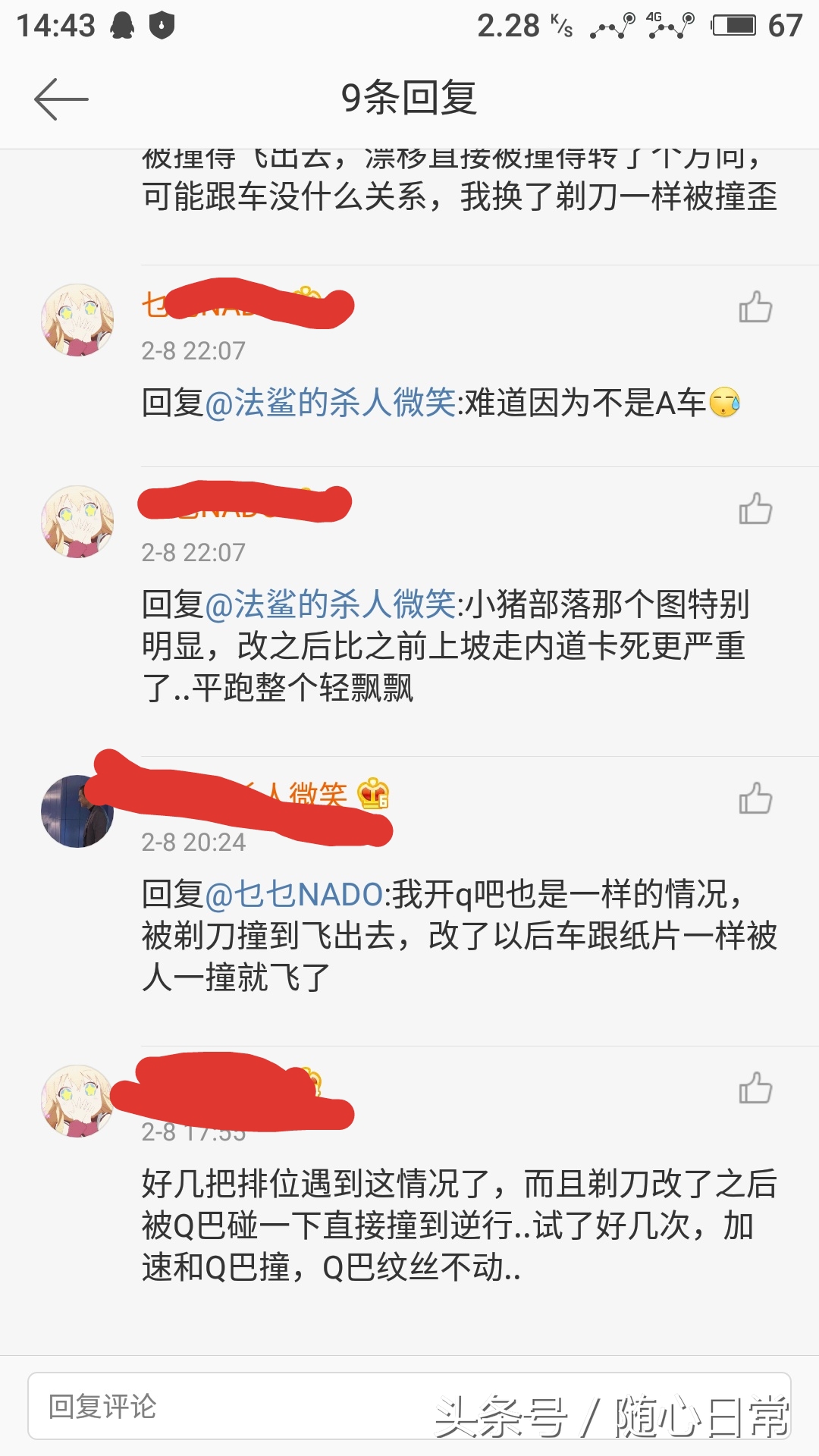Like the bottom comment about Q巴
The image size is (819, 1456).
point(755,1086)
